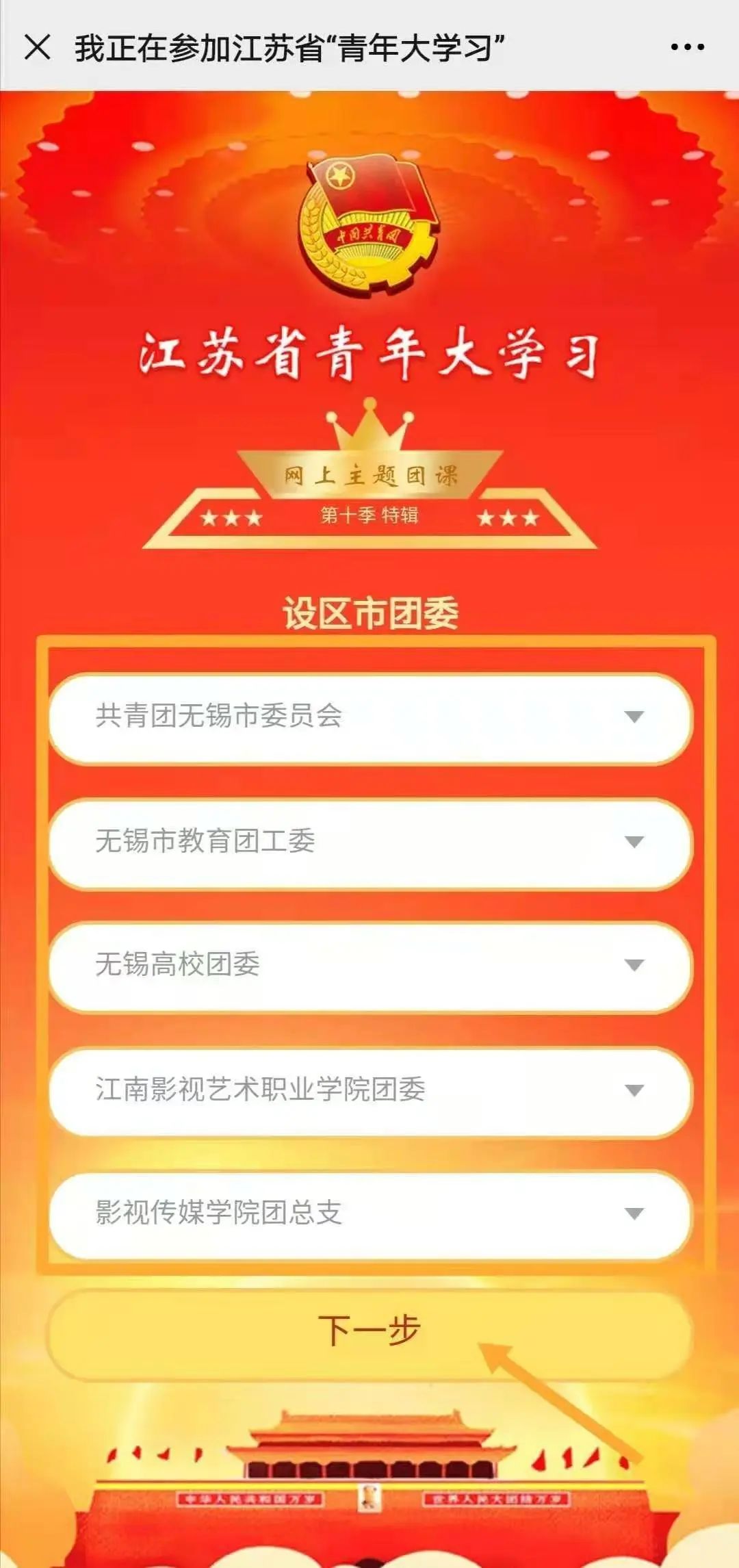Open the three-dot overflow menu

click(x=687, y=47)
